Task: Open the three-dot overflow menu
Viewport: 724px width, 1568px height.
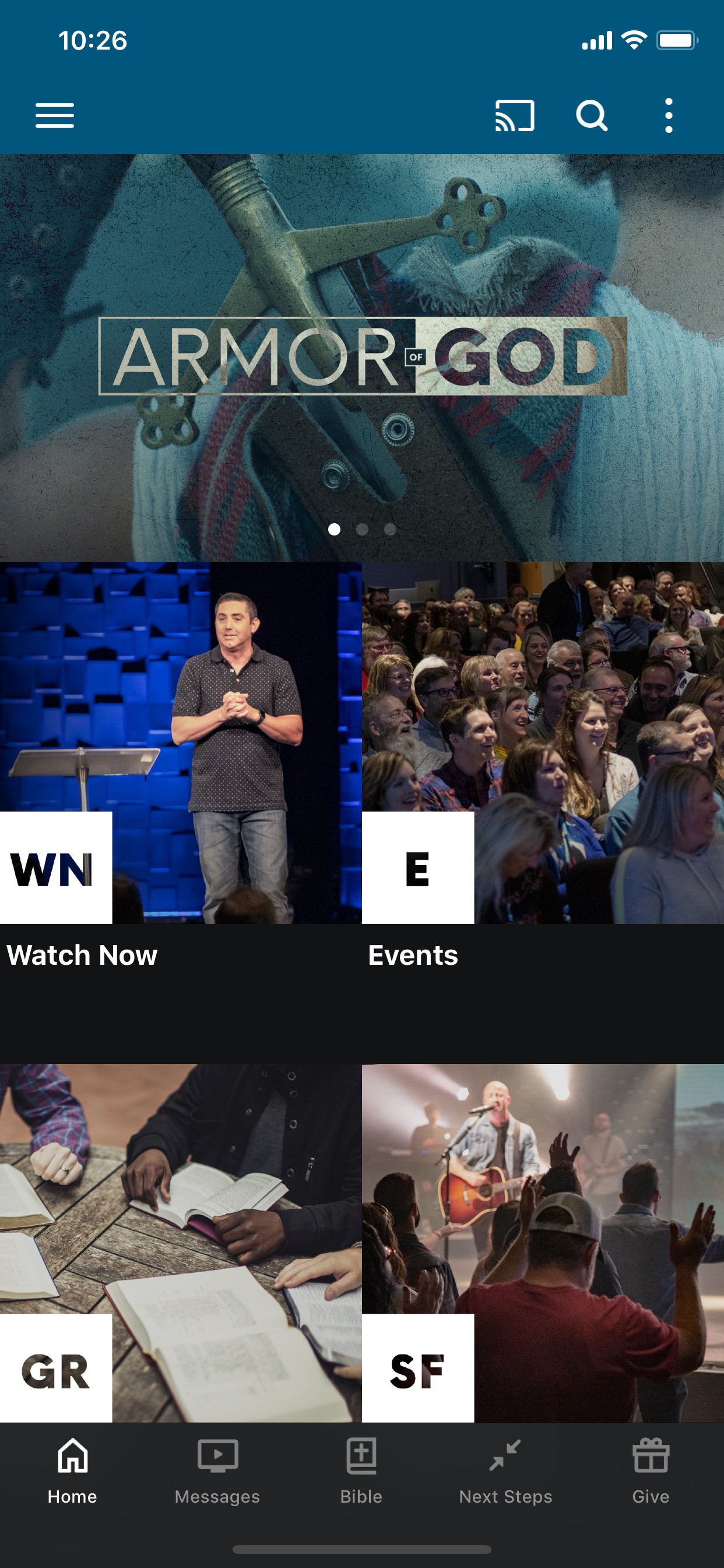Action: [x=668, y=116]
